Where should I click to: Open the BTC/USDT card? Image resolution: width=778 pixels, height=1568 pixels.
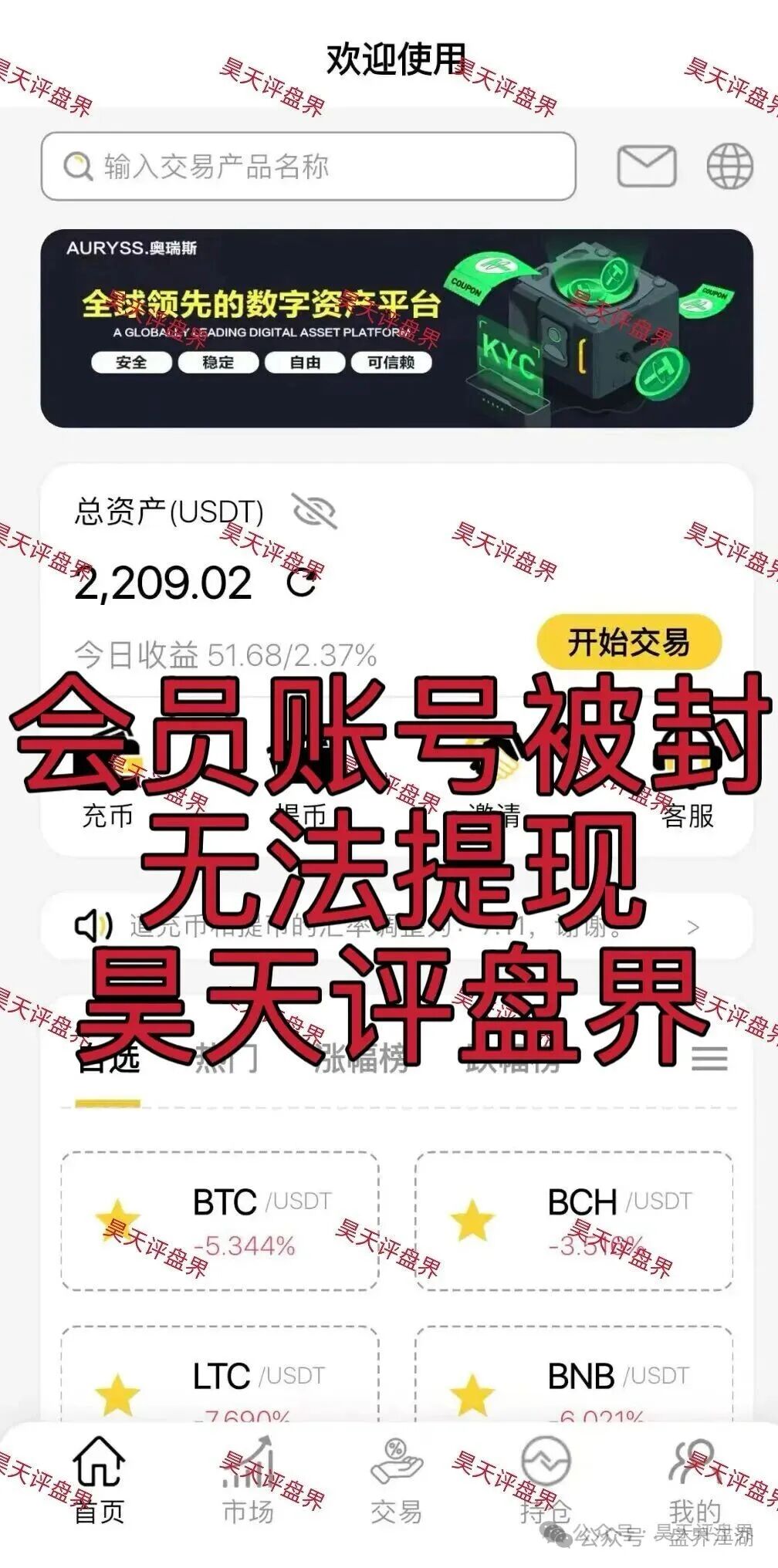pyautogui.click(x=220, y=1221)
